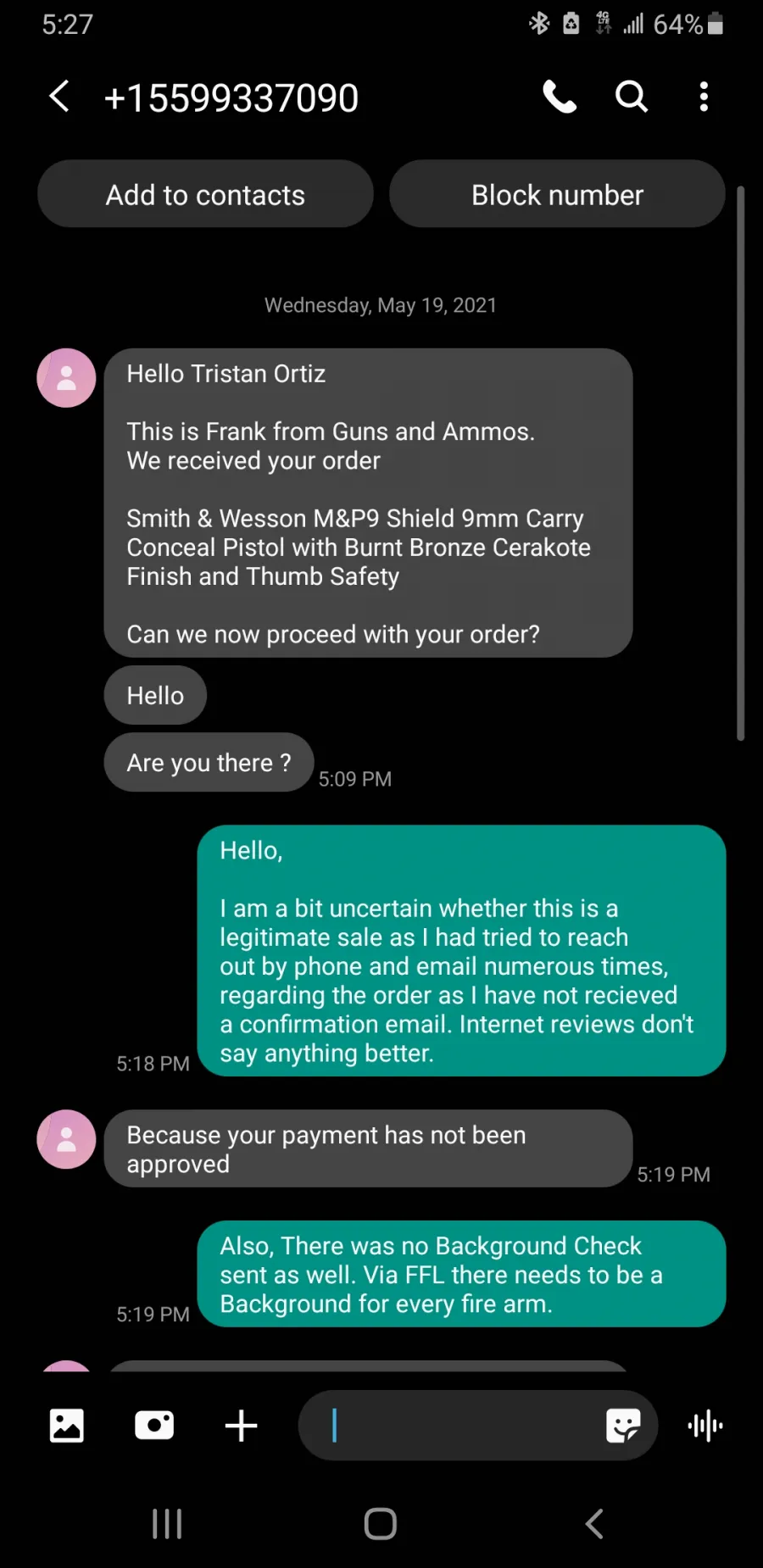Attach a picture from the gallery
Image resolution: width=763 pixels, height=1568 pixels.
click(x=66, y=1426)
